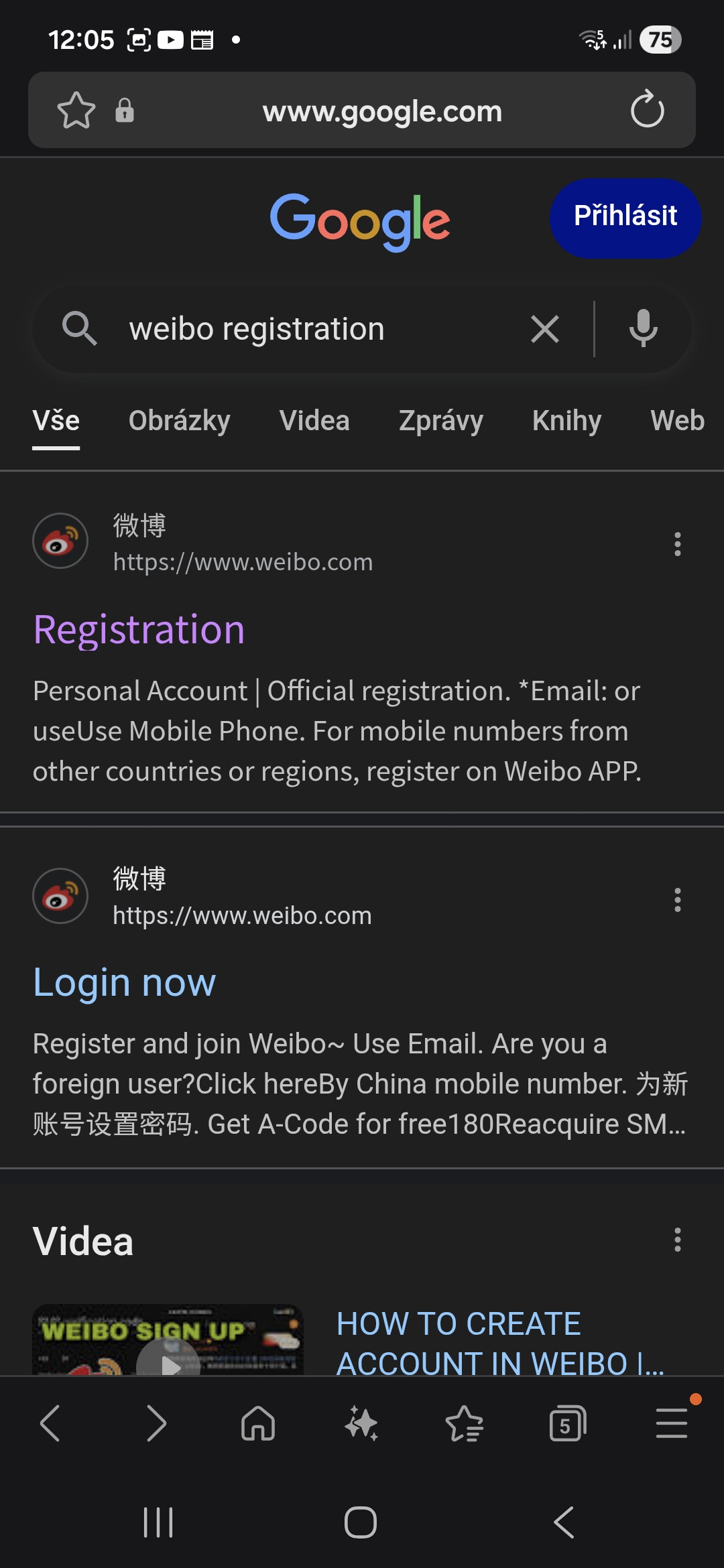Open options for the Registration result
The image size is (724, 1568).
[677, 544]
